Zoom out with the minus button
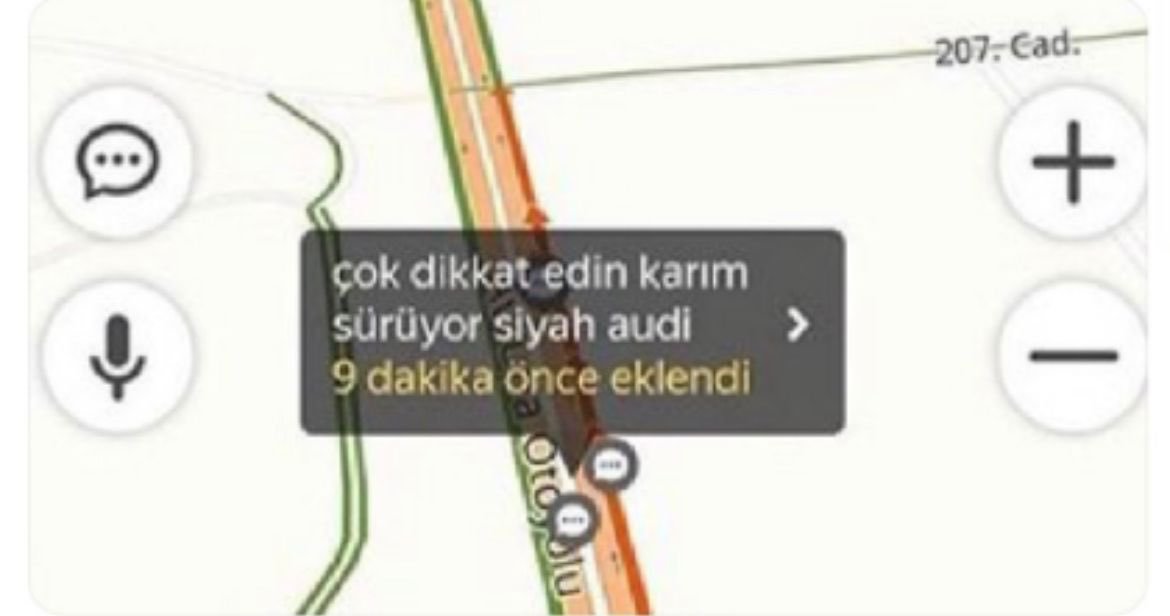This screenshot has width=1170, height=616. pyautogui.click(x=1072, y=355)
